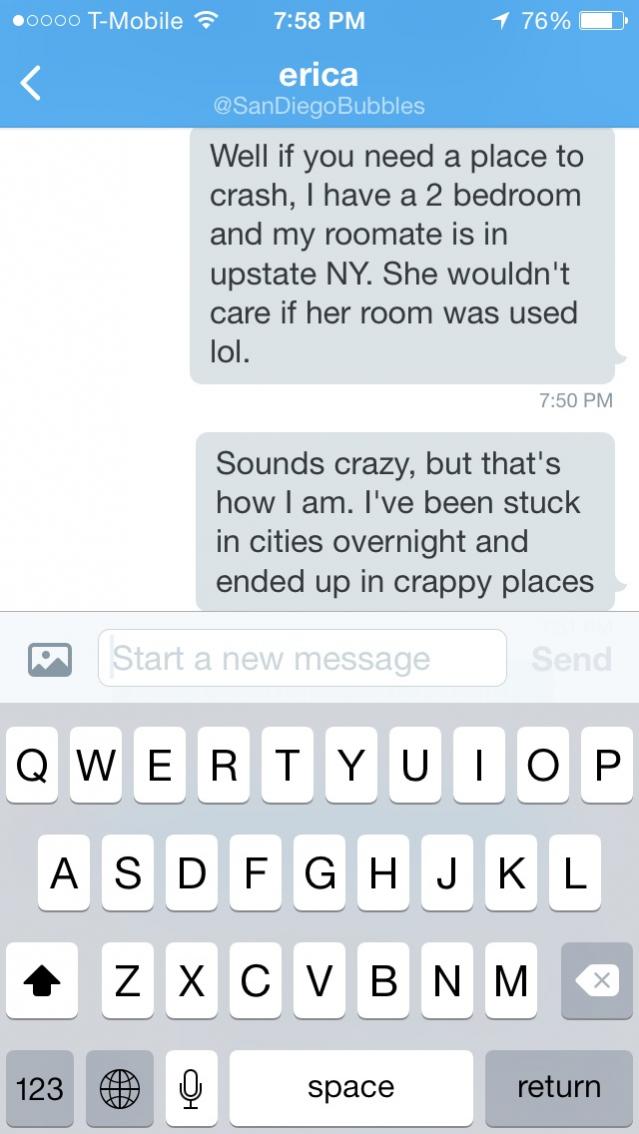639x1134 pixels.
Task: Switch to the 123 numeric keyboard
Action: point(40,1089)
